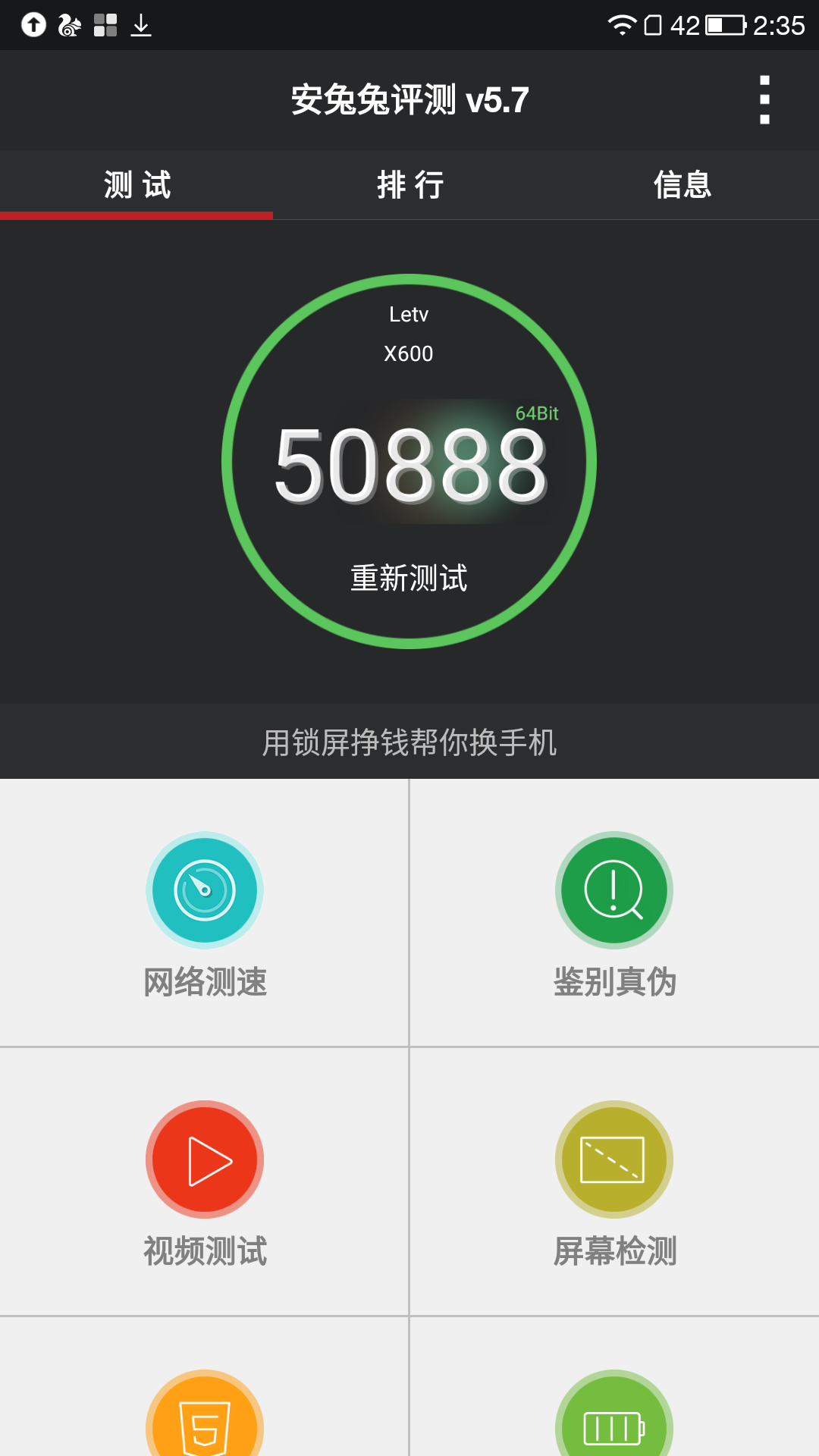Open 网络测速 network speed test

click(205, 914)
